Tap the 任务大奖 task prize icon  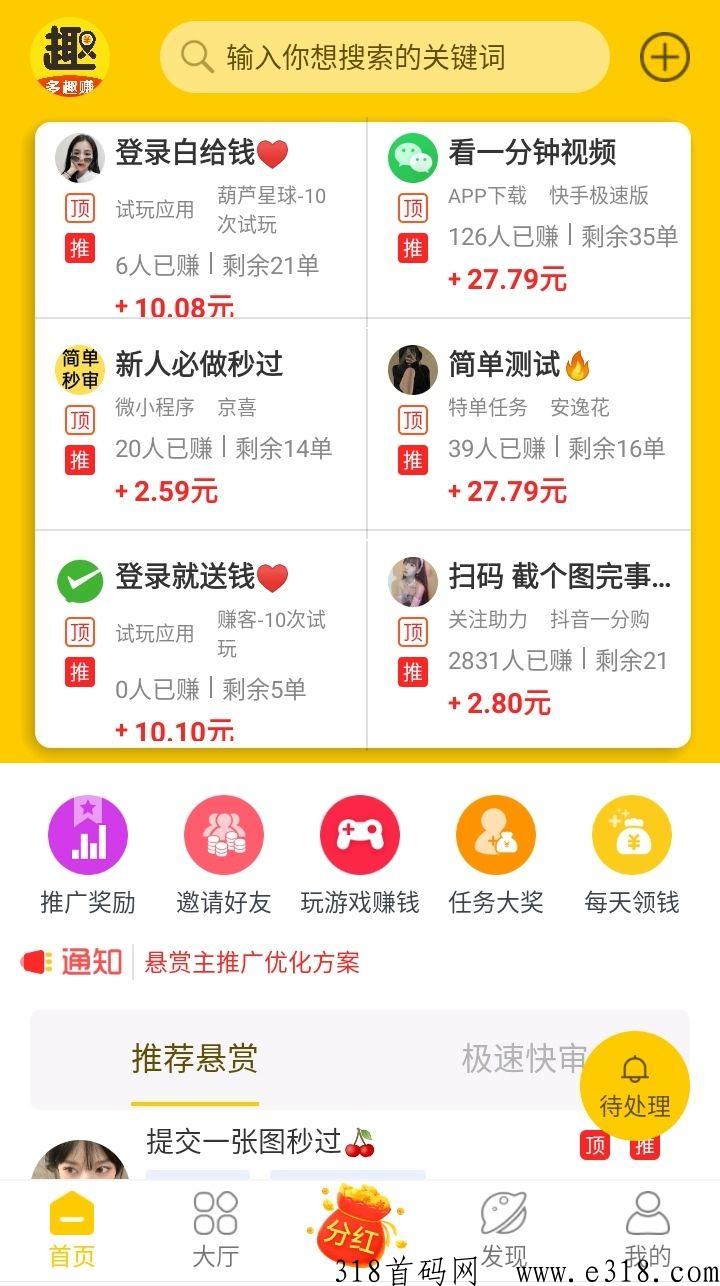pos(495,834)
